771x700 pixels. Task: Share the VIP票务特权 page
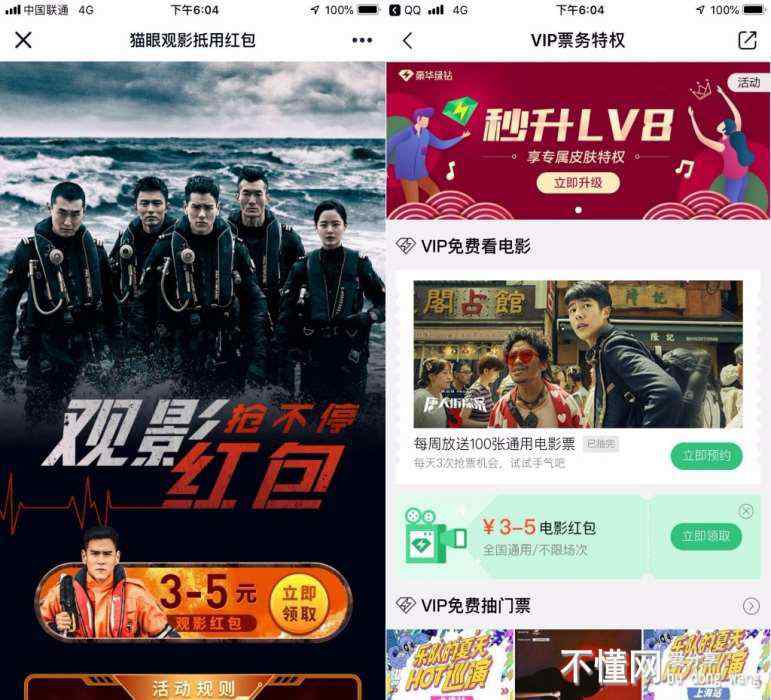(x=746, y=40)
